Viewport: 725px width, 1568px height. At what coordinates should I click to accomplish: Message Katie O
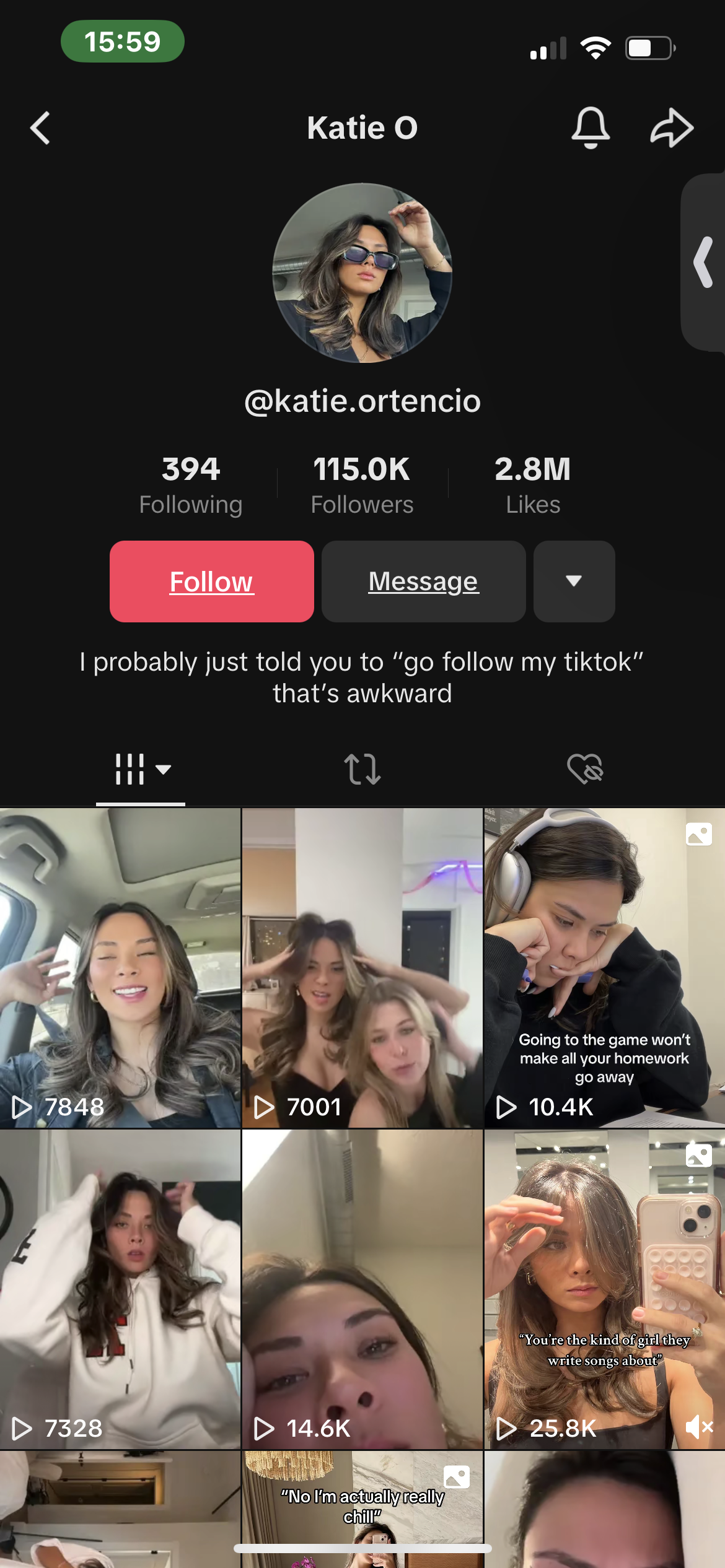click(423, 581)
